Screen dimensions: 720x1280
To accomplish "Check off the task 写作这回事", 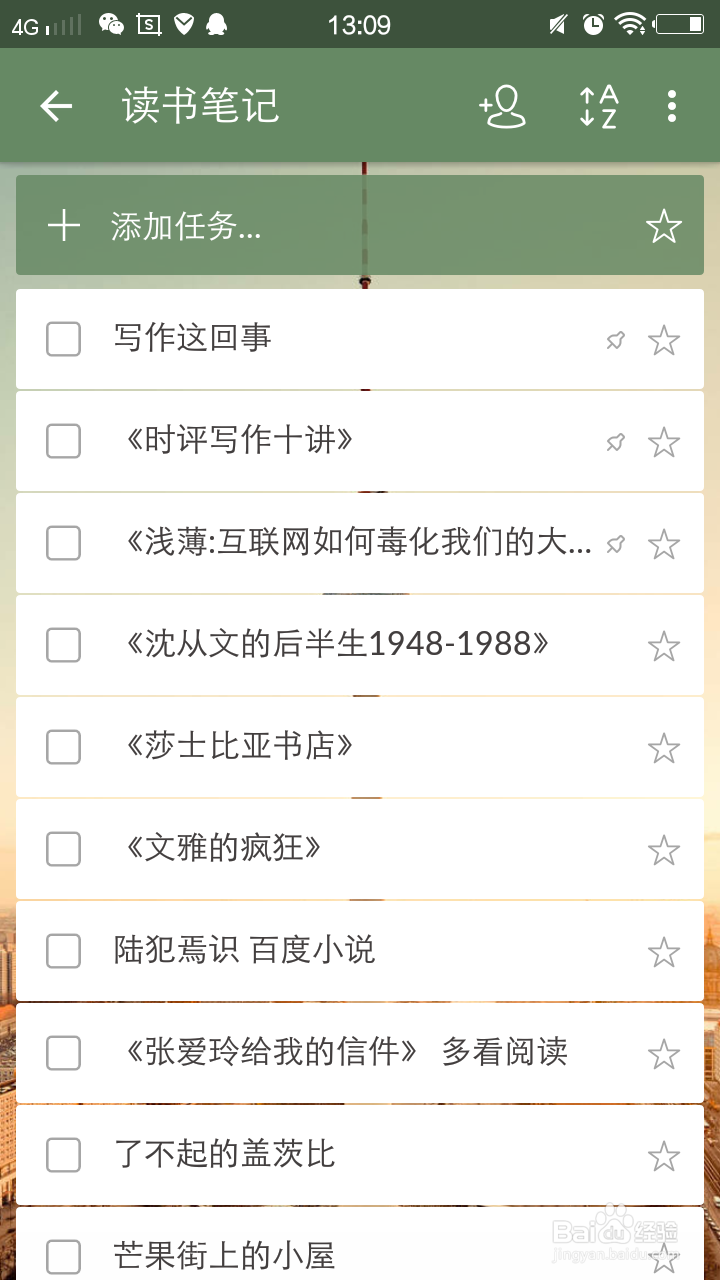I will (x=63, y=339).
